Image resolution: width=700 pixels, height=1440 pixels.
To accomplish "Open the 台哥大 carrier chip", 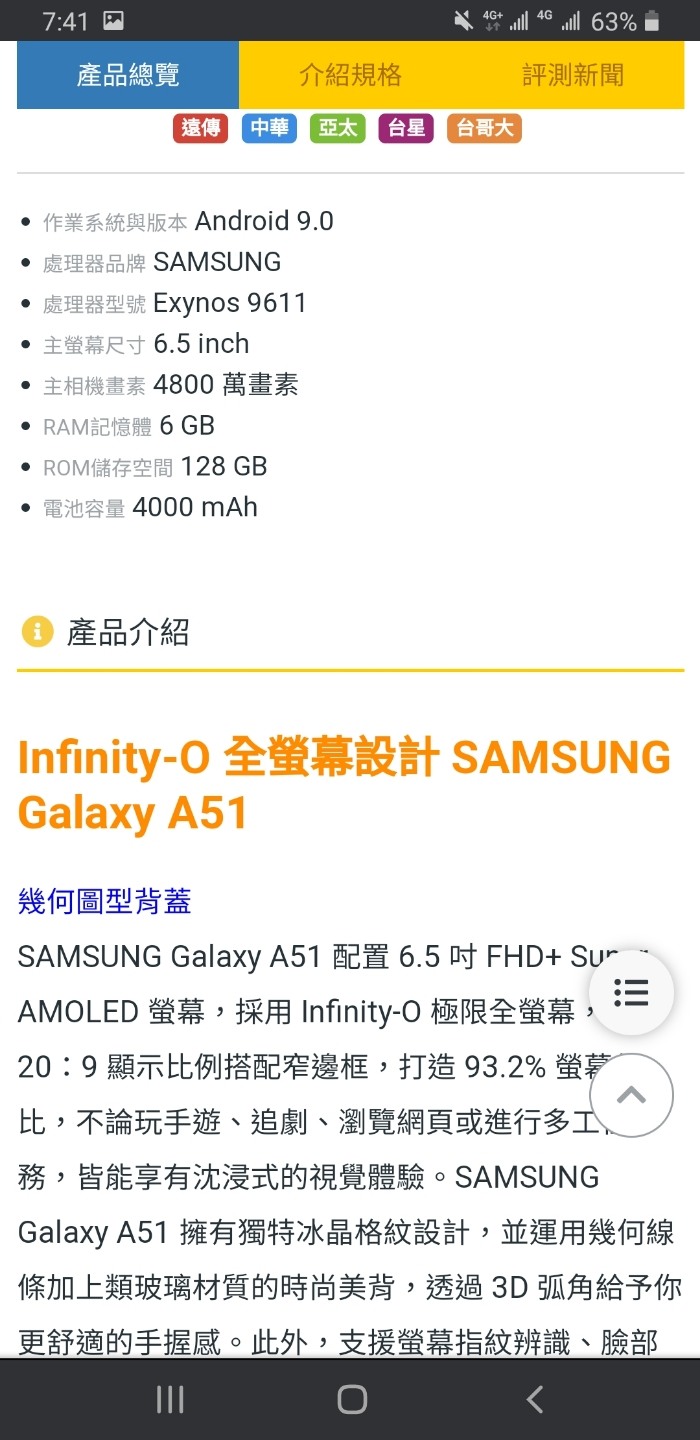I will click(484, 128).
